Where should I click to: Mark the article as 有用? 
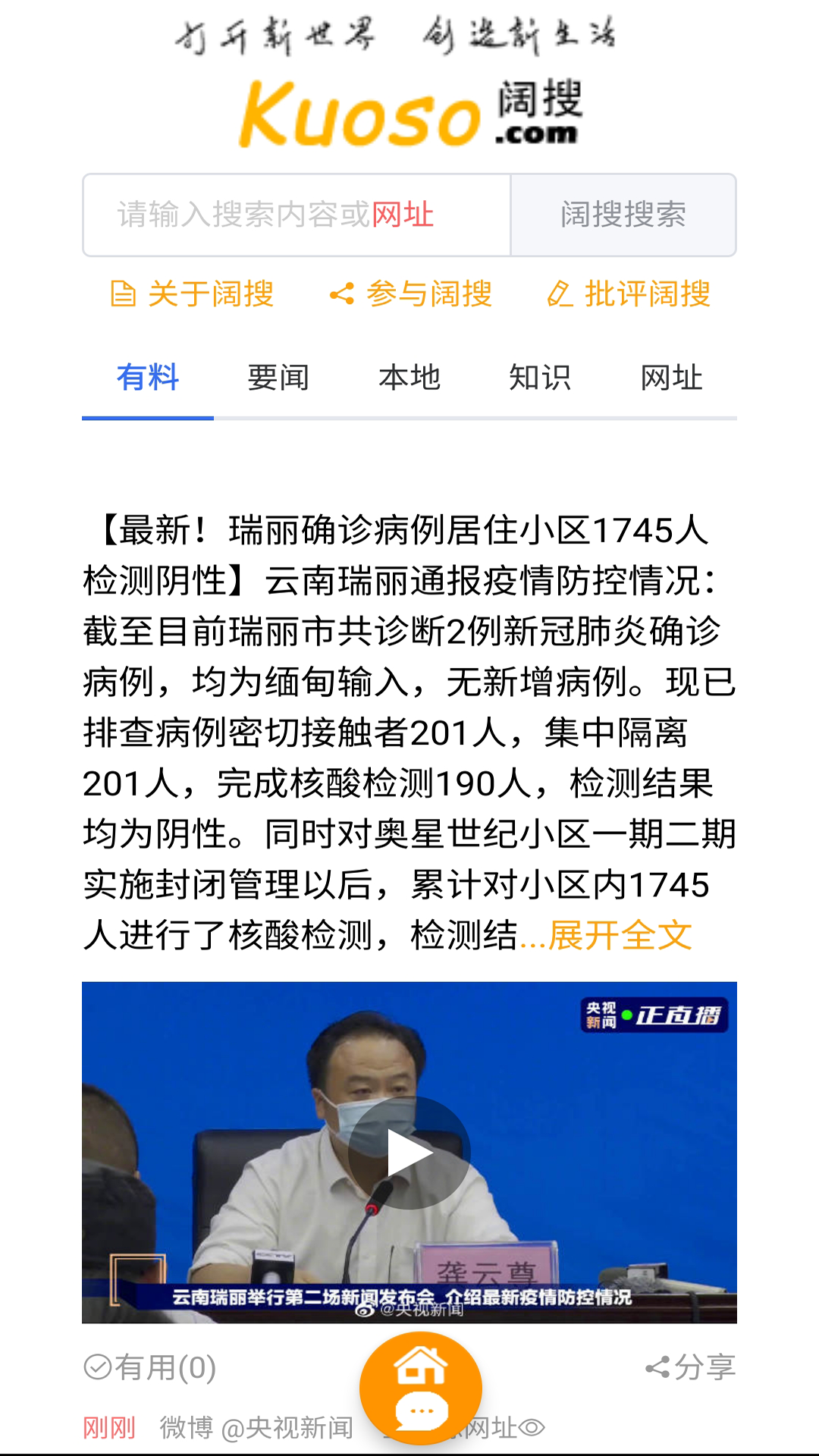pyautogui.click(x=150, y=1368)
